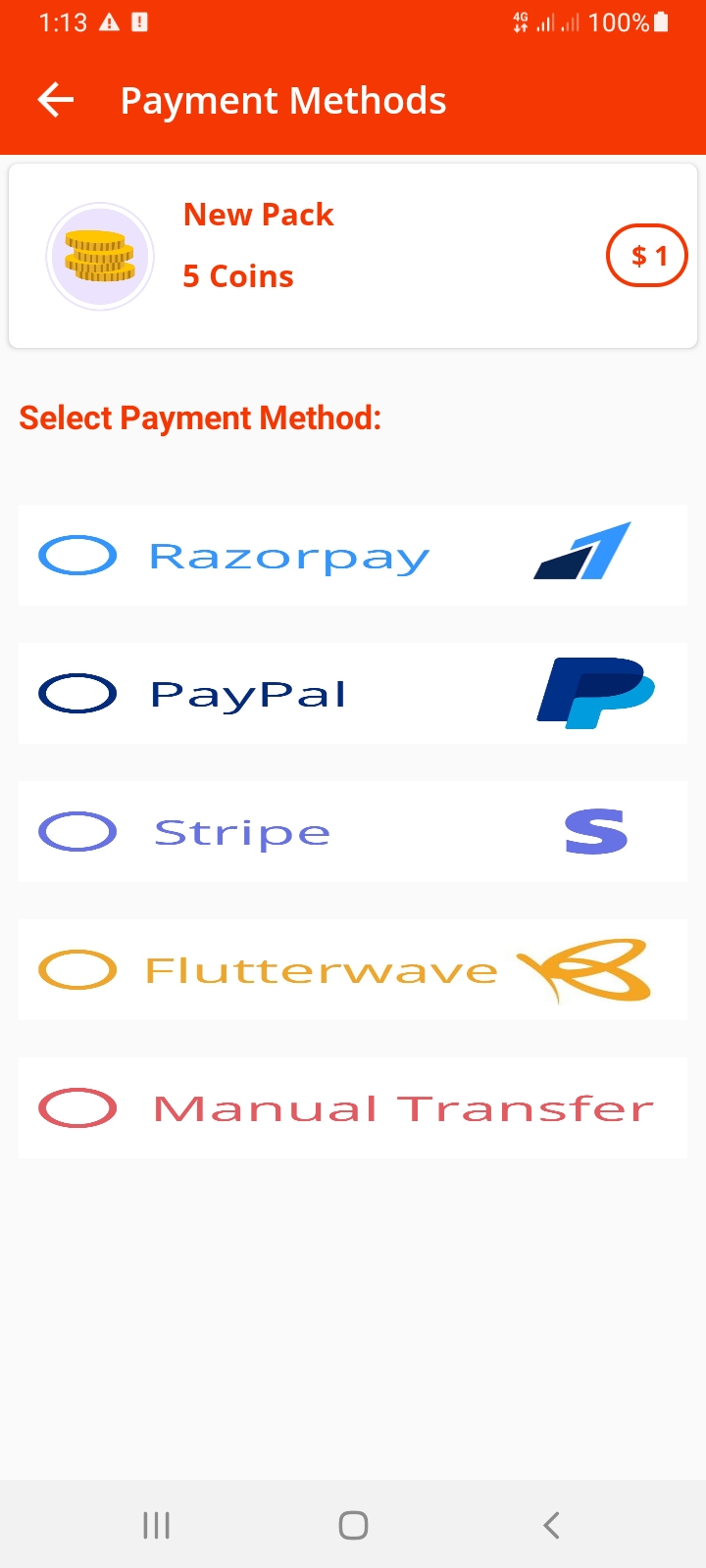706x1568 pixels.
Task: Open recent apps from navigation bar
Action: [156, 1525]
